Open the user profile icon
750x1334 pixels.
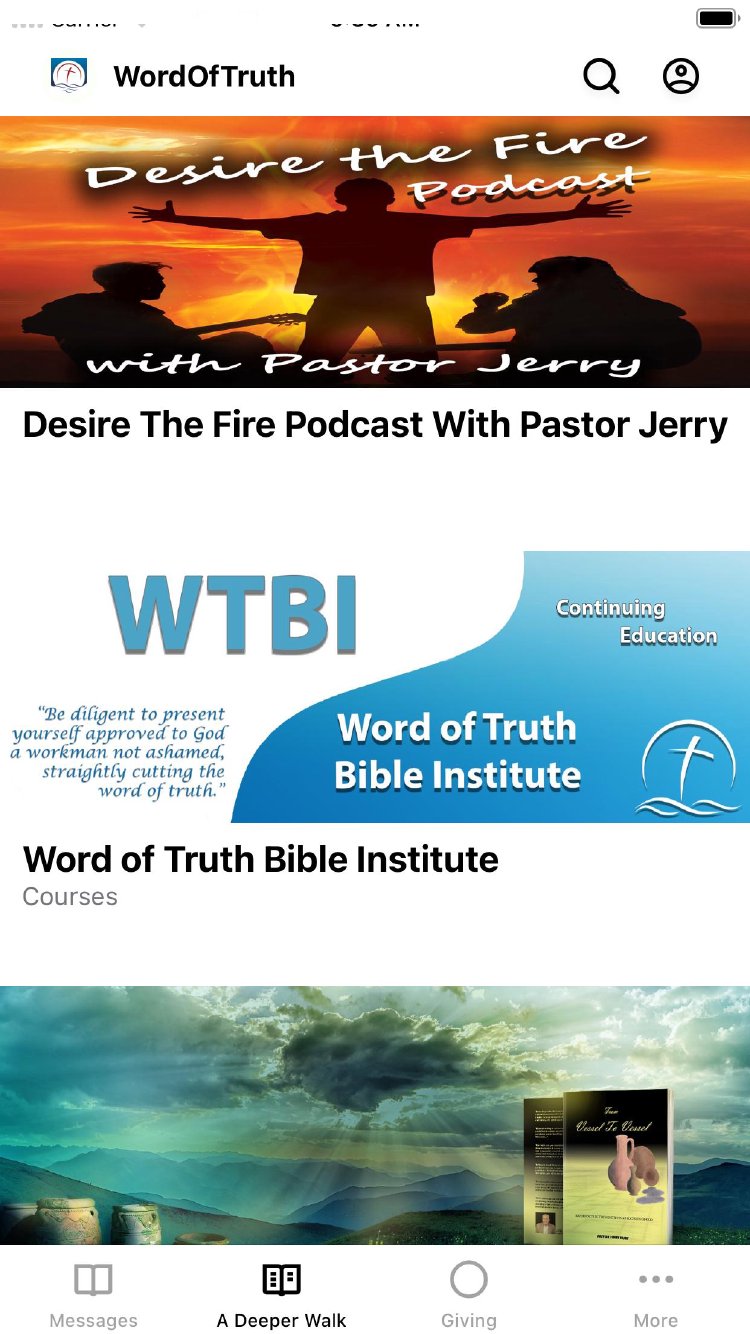[x=681, y=76]
